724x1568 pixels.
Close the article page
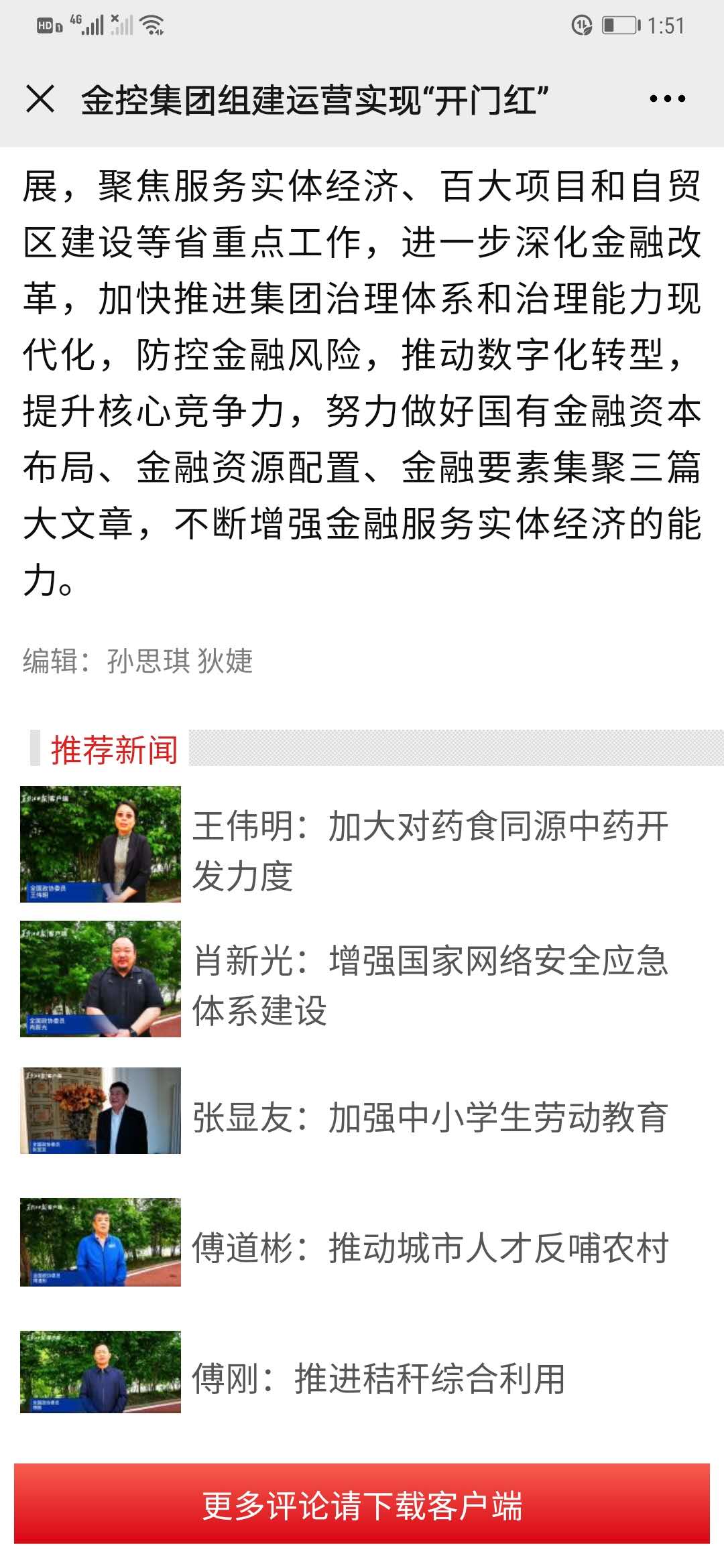click(x=40, y=99)
